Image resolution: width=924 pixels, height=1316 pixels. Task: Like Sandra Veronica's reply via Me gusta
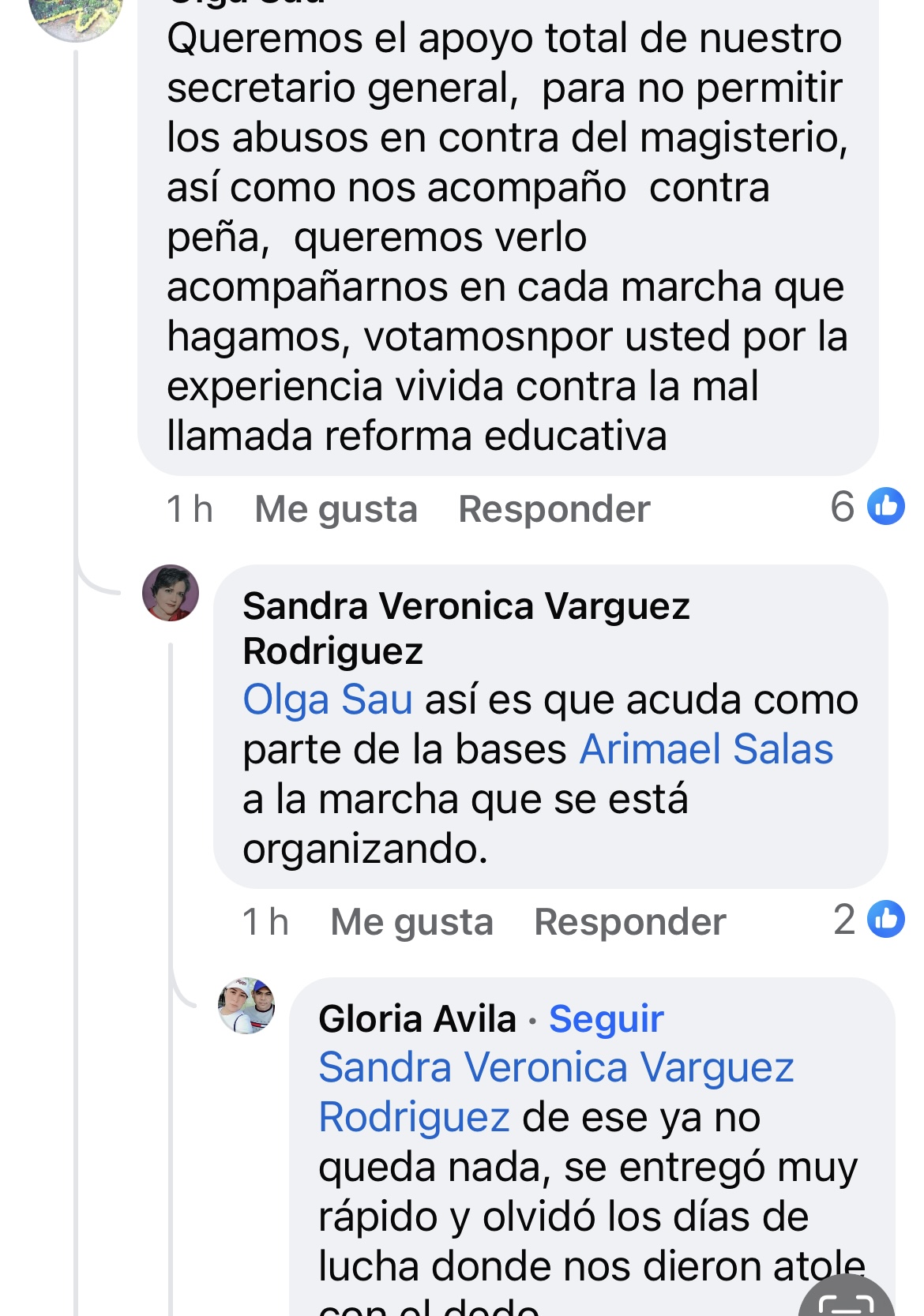pyautogui.click(x=411, y=922)
